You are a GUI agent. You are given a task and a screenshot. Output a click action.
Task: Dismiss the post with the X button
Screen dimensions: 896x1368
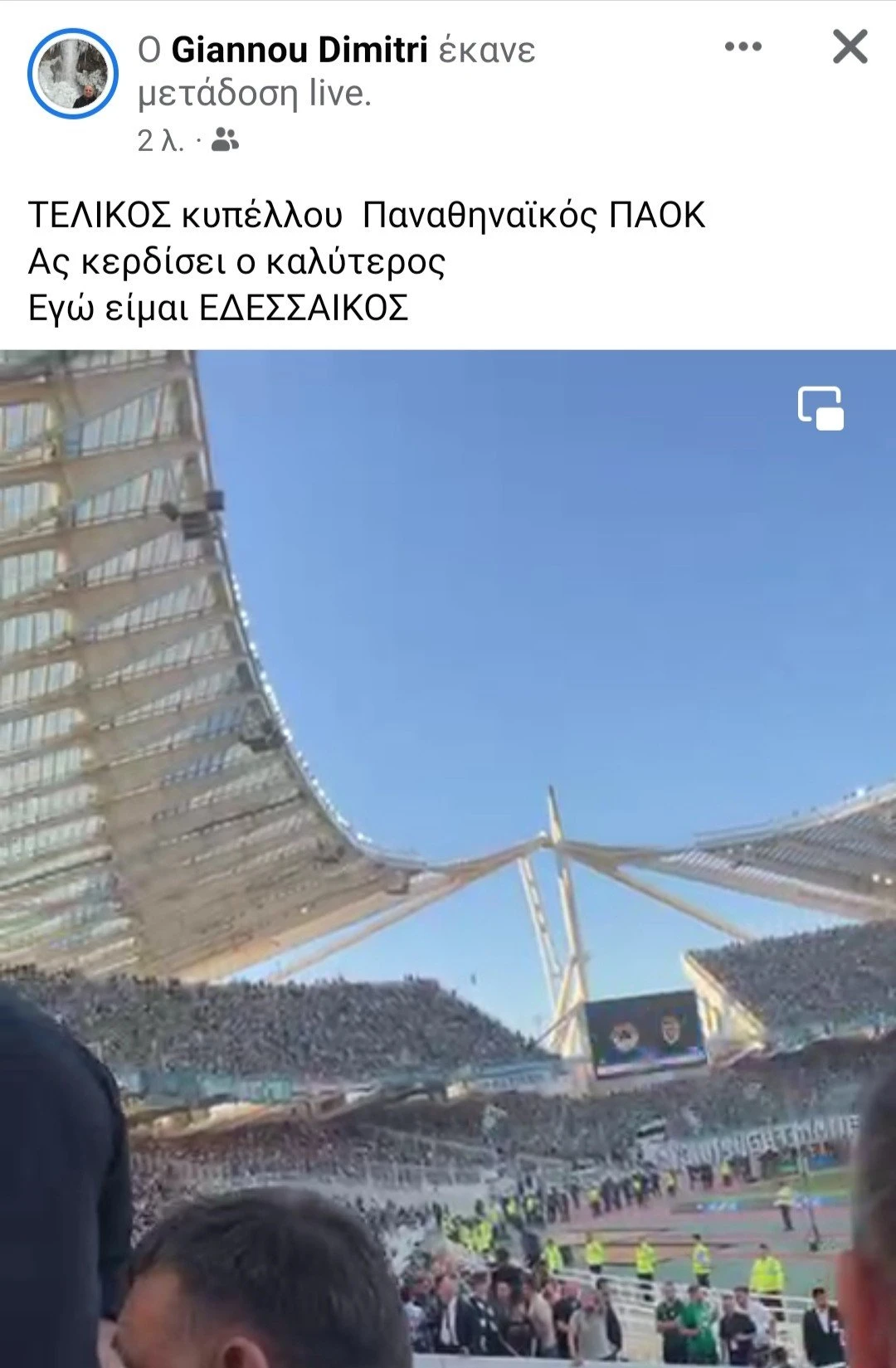pyautogui.click(x=850, y=47)
